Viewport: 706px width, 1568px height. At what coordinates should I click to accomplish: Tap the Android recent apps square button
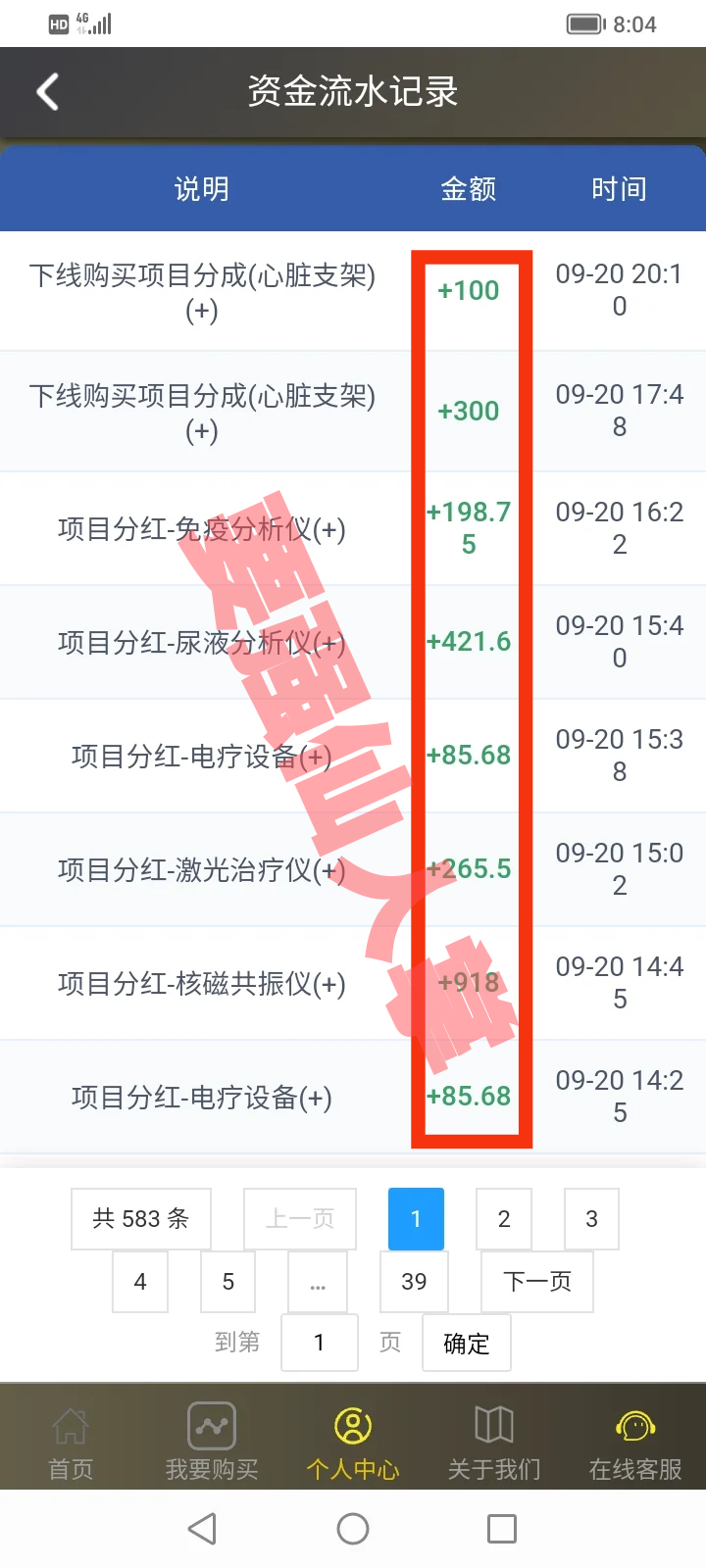(502, 1528)
